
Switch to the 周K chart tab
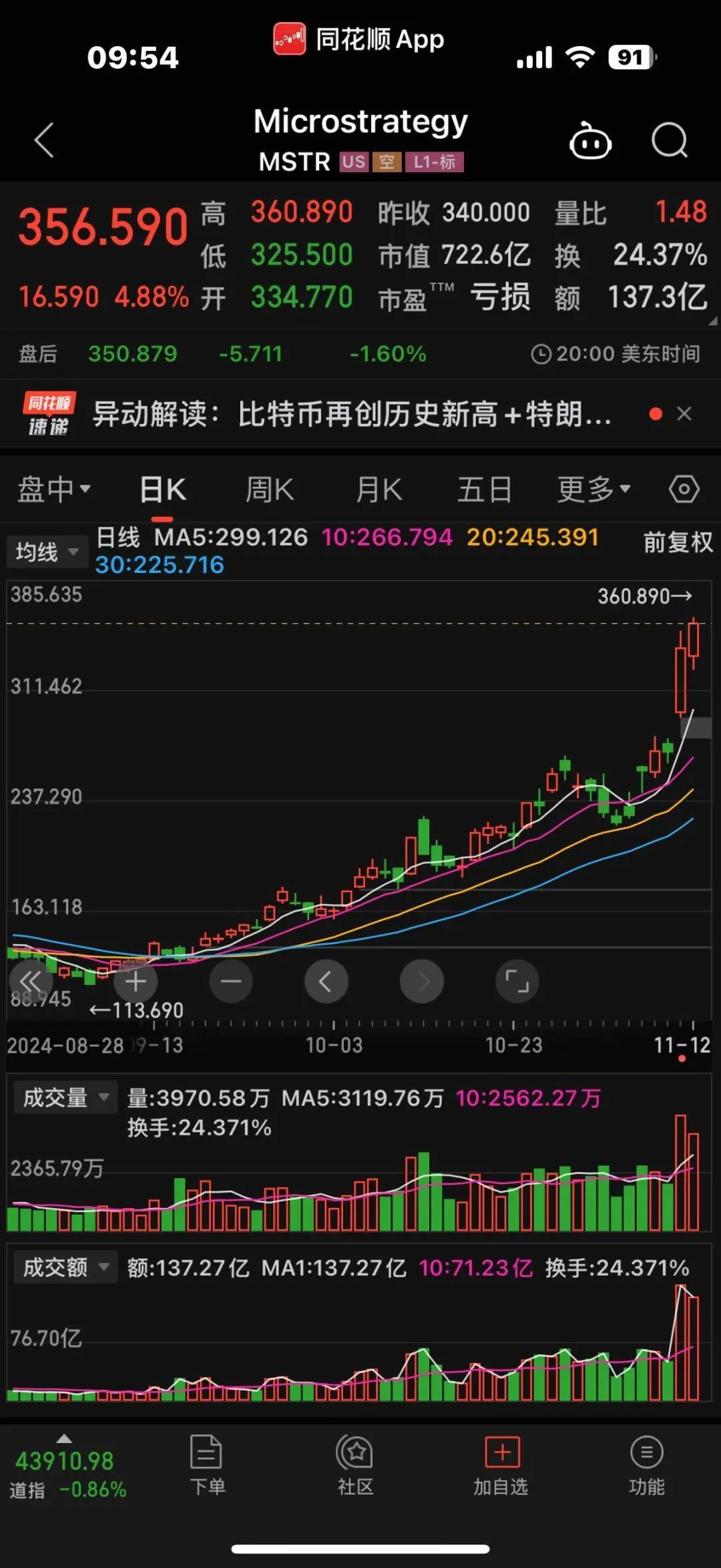click(x=269, y=489)
